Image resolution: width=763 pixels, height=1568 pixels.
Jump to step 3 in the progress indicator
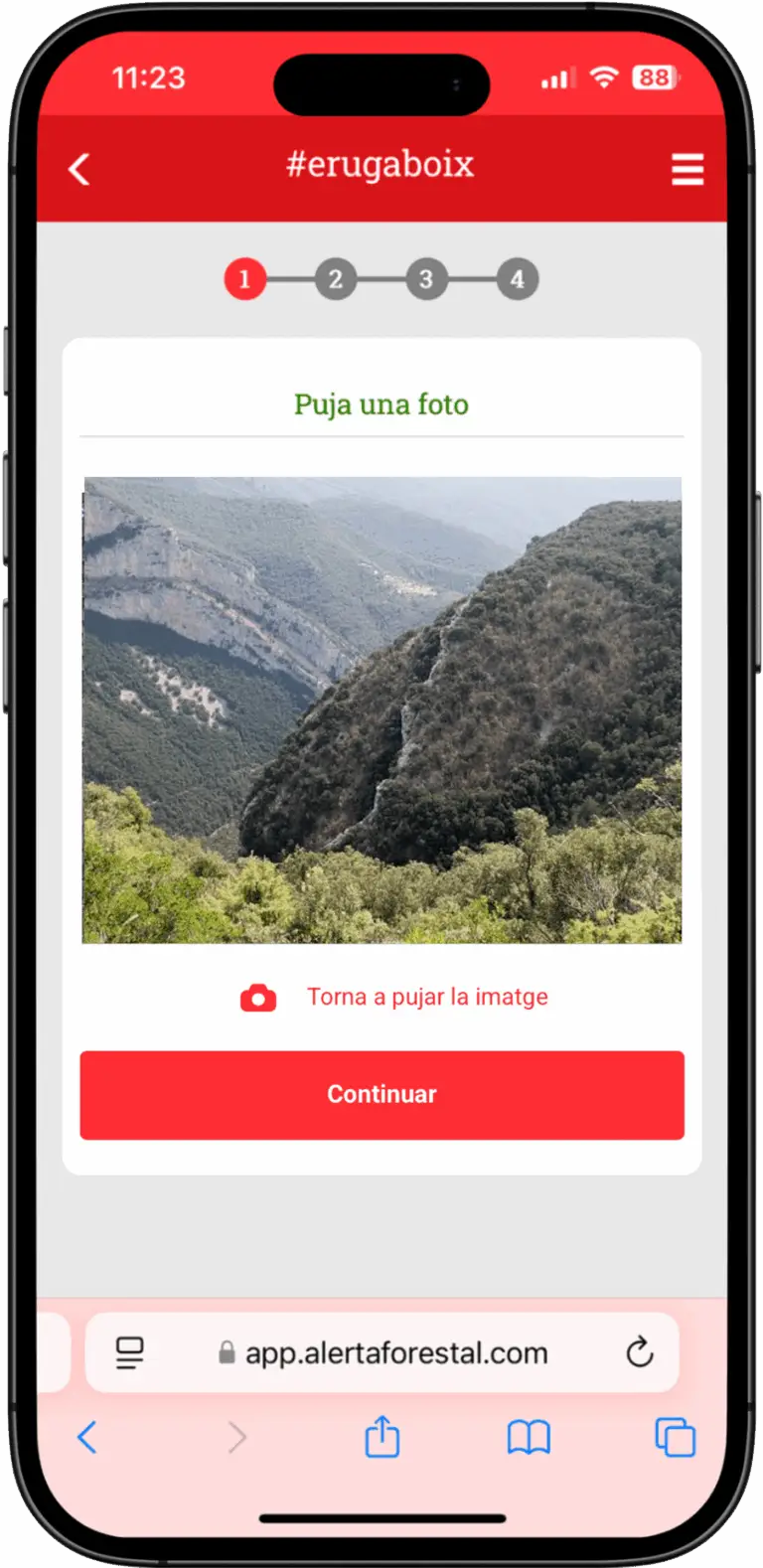point(426,279)
